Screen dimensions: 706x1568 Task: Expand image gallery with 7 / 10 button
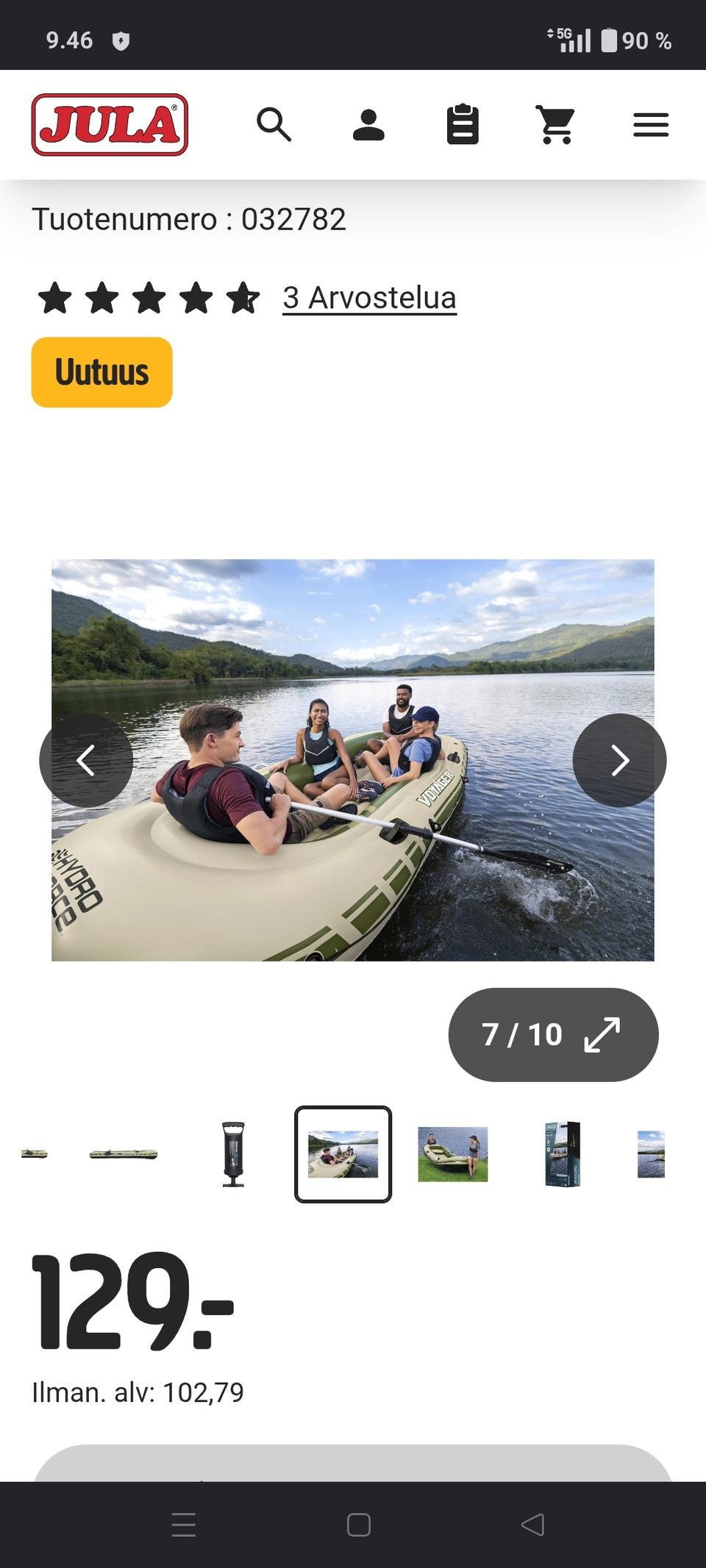[x=553, y=1034]
